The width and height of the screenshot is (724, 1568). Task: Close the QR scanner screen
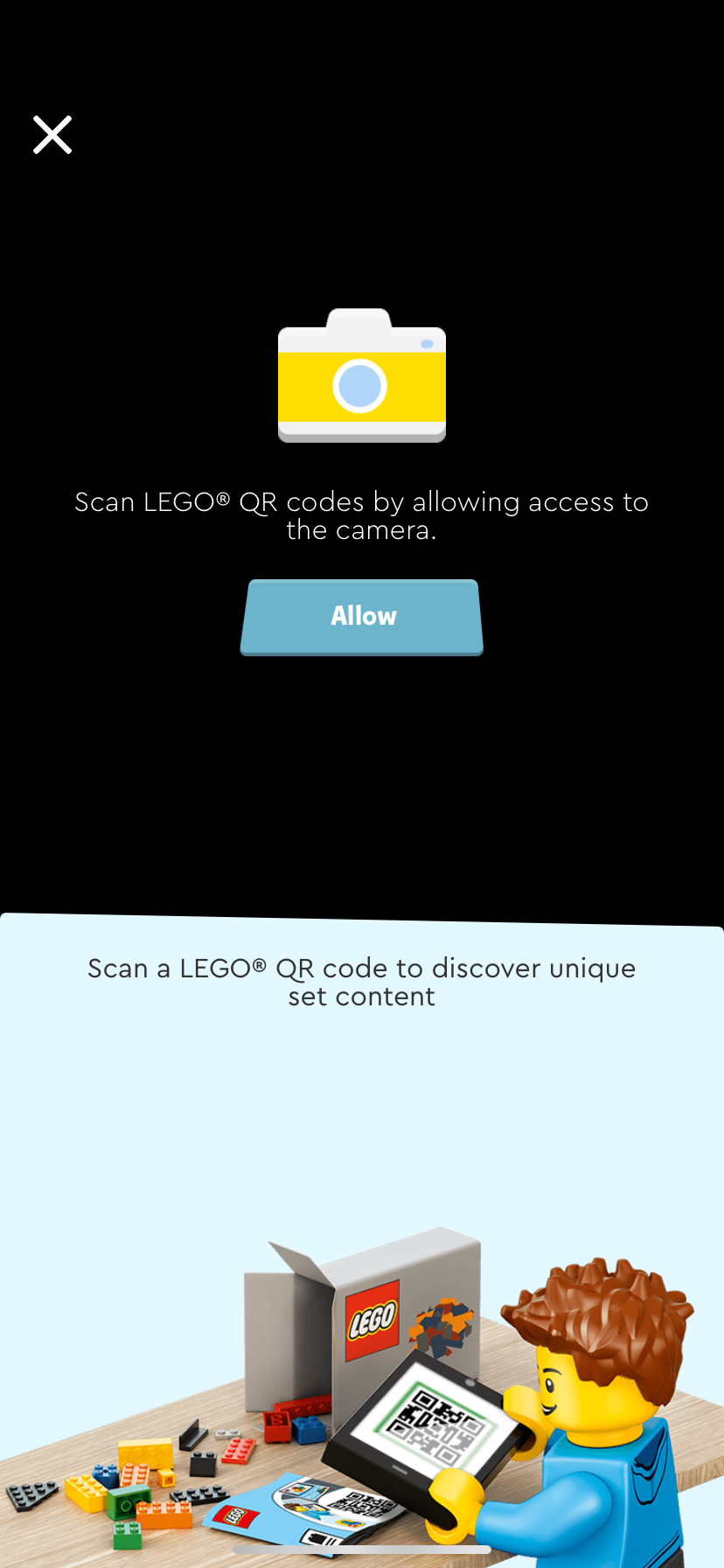pos(52,135)
